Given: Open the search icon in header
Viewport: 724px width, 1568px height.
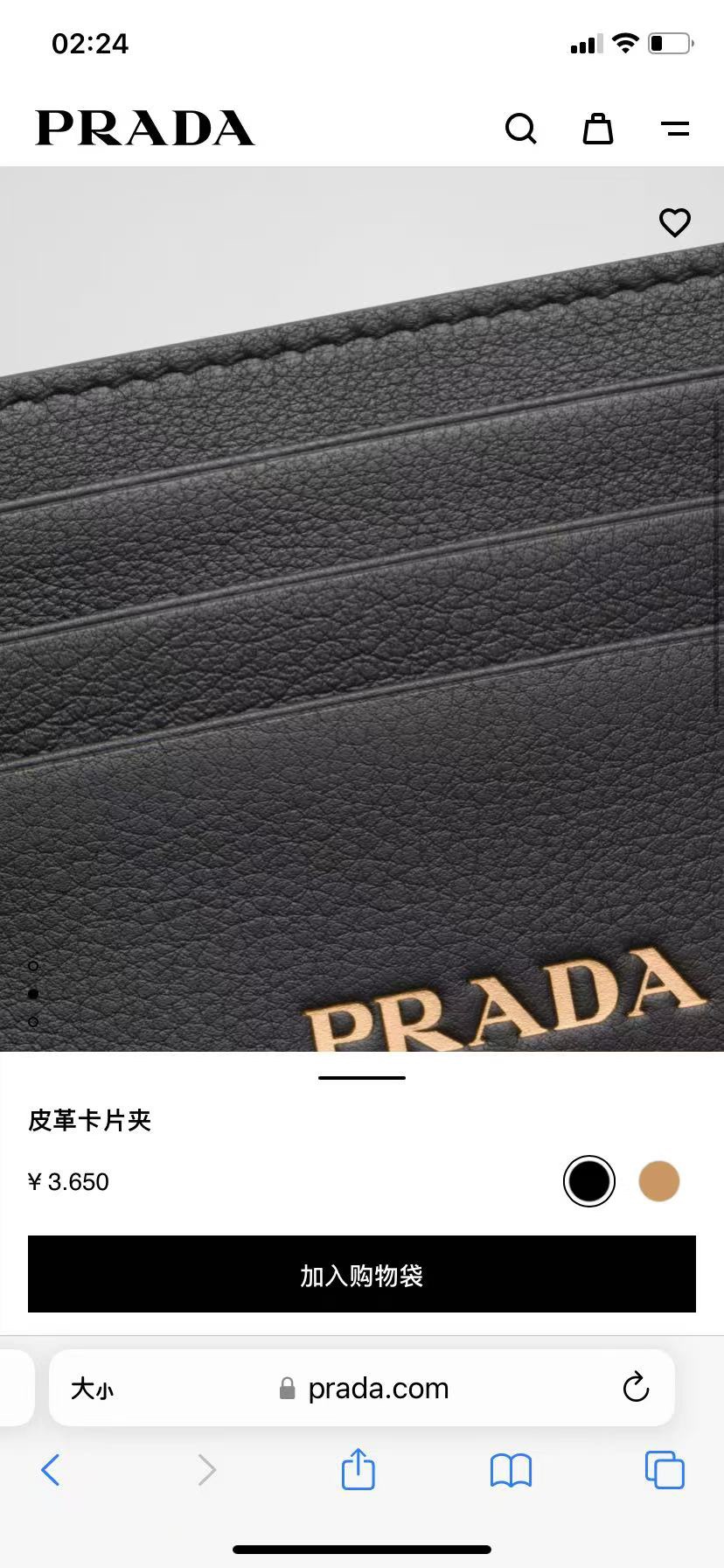Looking at the screenshot, I should pyautogui.click(x=520, y=129).
